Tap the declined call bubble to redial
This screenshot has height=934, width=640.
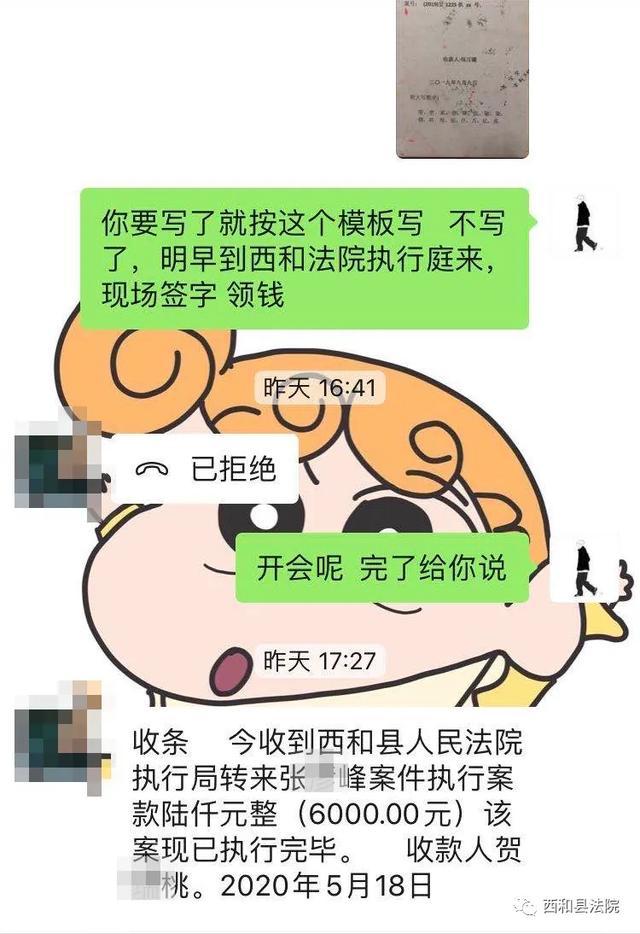pos(207,469)
